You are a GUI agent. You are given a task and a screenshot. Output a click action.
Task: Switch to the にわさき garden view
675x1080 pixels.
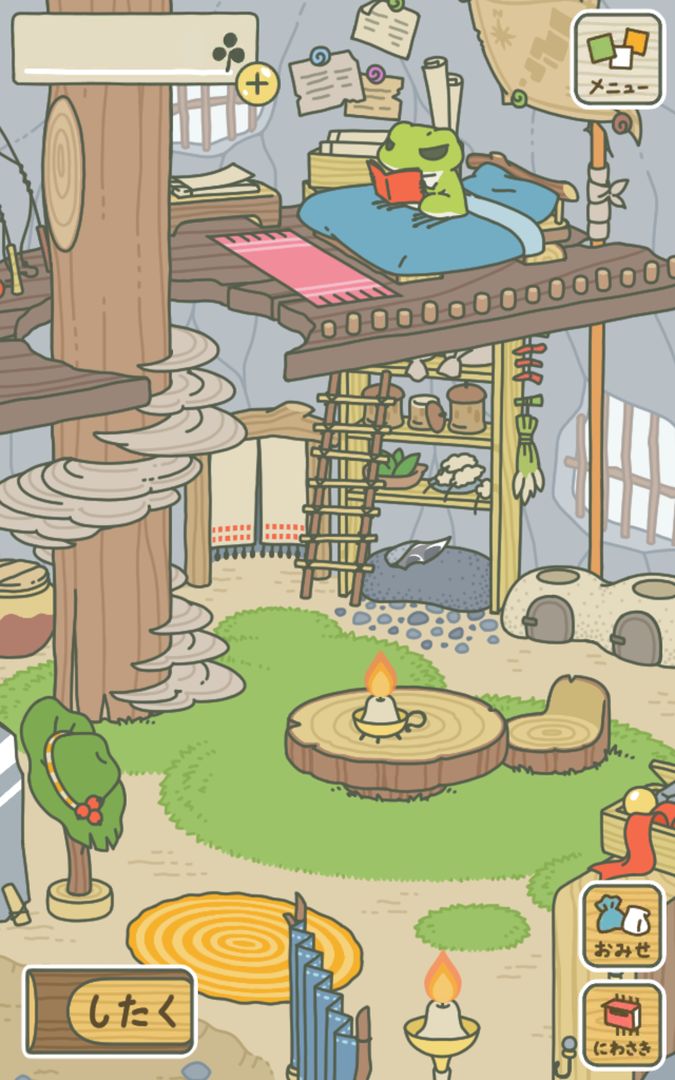coord(622,1024)
